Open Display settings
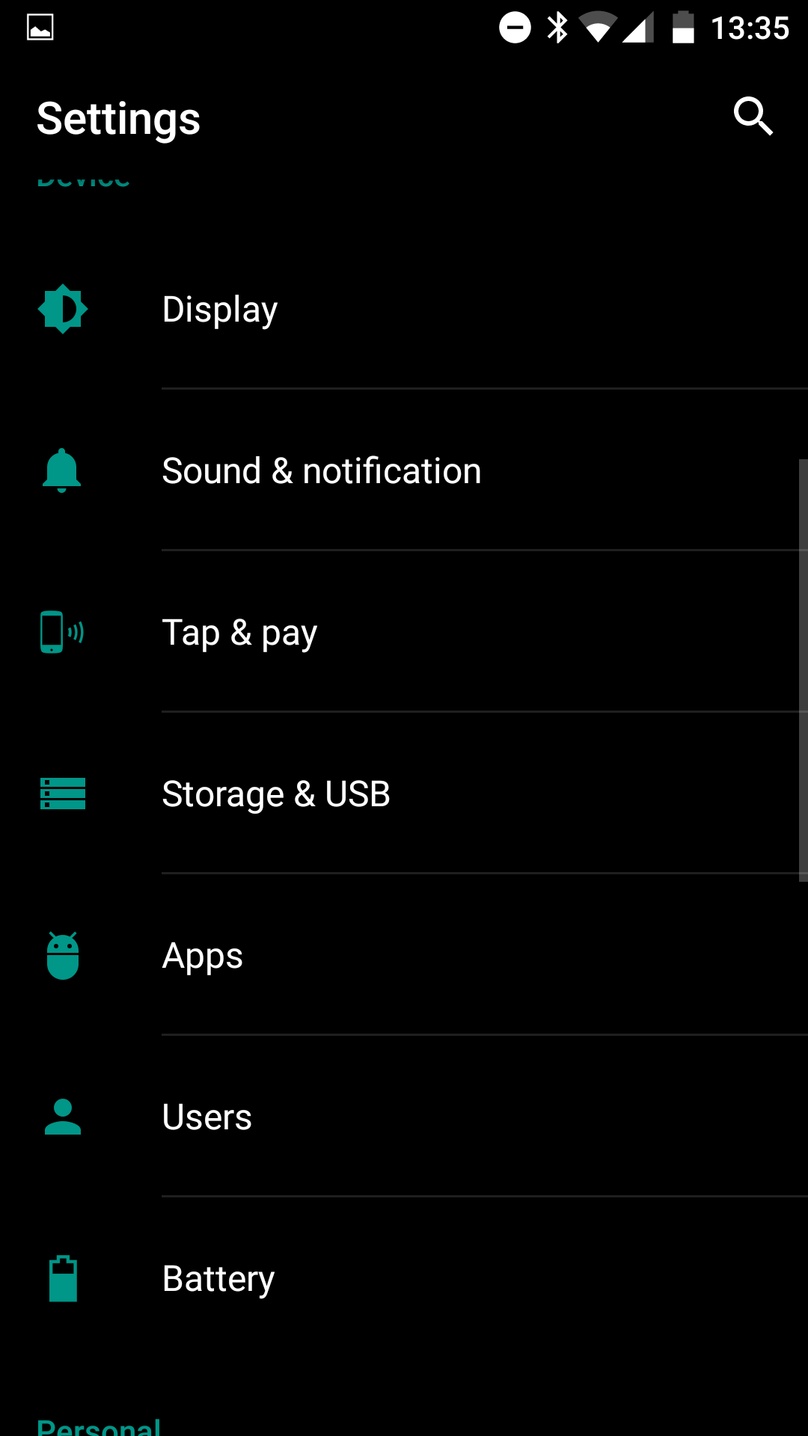Viewport: 808px width, 1436px height. coord(404,309)
